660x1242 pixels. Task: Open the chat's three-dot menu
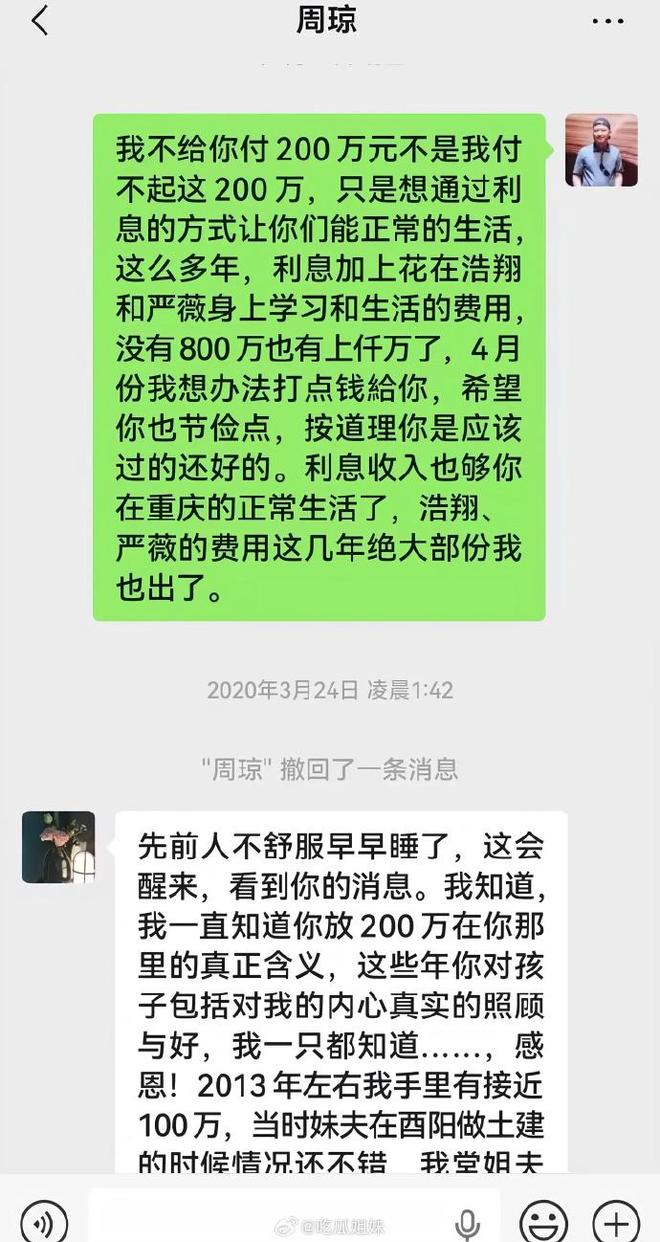pos(608,21)
